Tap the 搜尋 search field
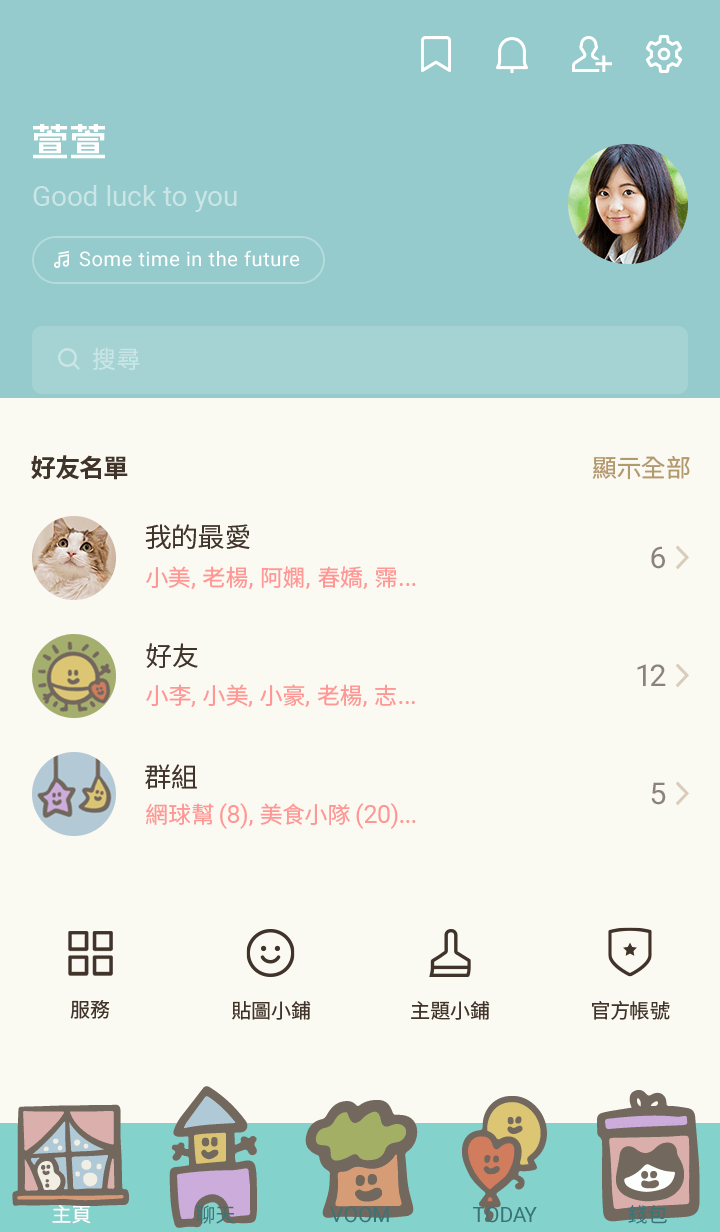Image resolution: width=720 pixels, height=1232 pixels. (360, 360)
